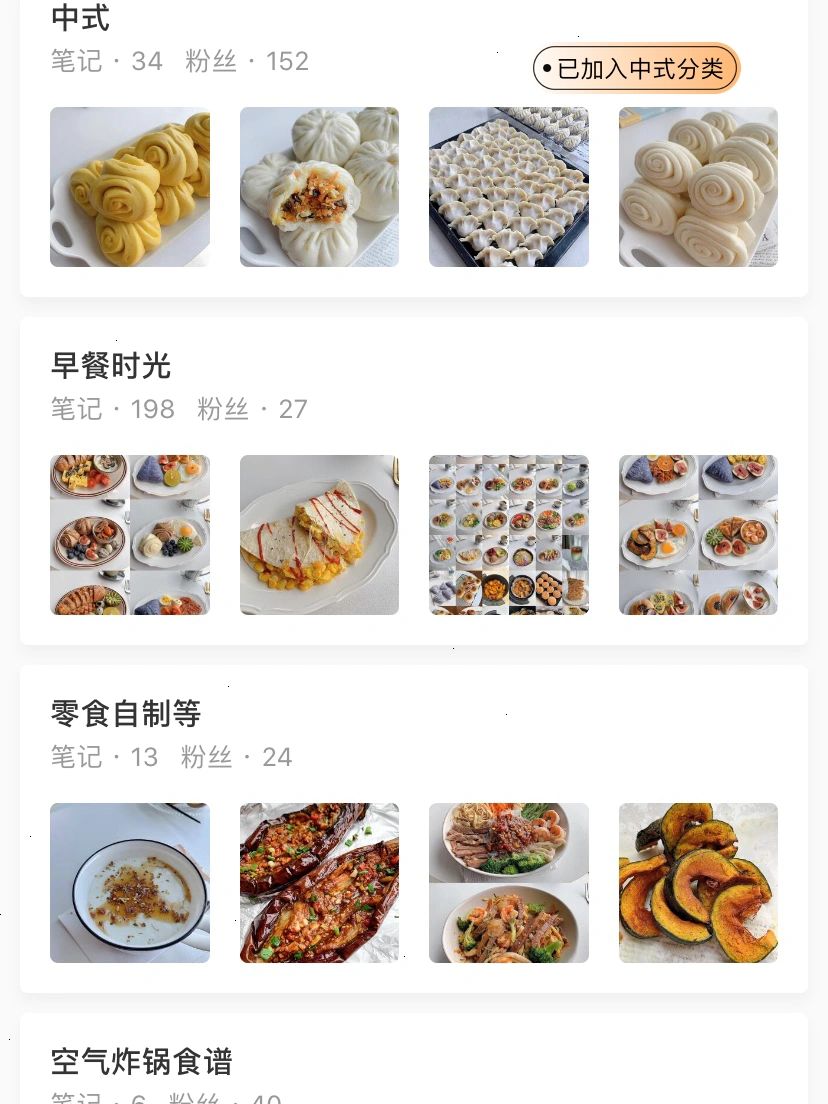
Task: Open the fig breakfast collage in 早餐时光
Action: 698,535
